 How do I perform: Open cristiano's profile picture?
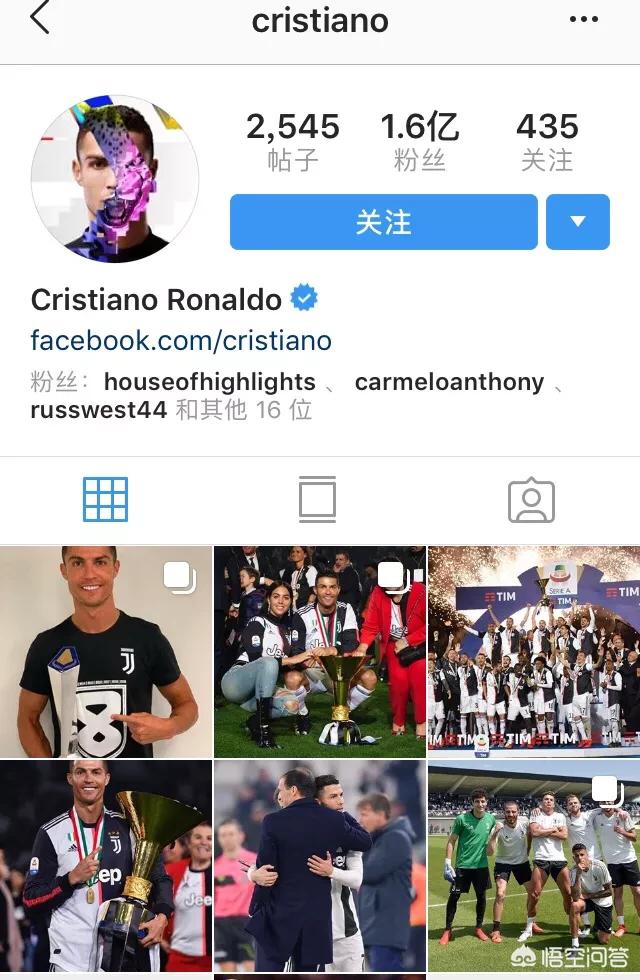(x=114, y=180)
